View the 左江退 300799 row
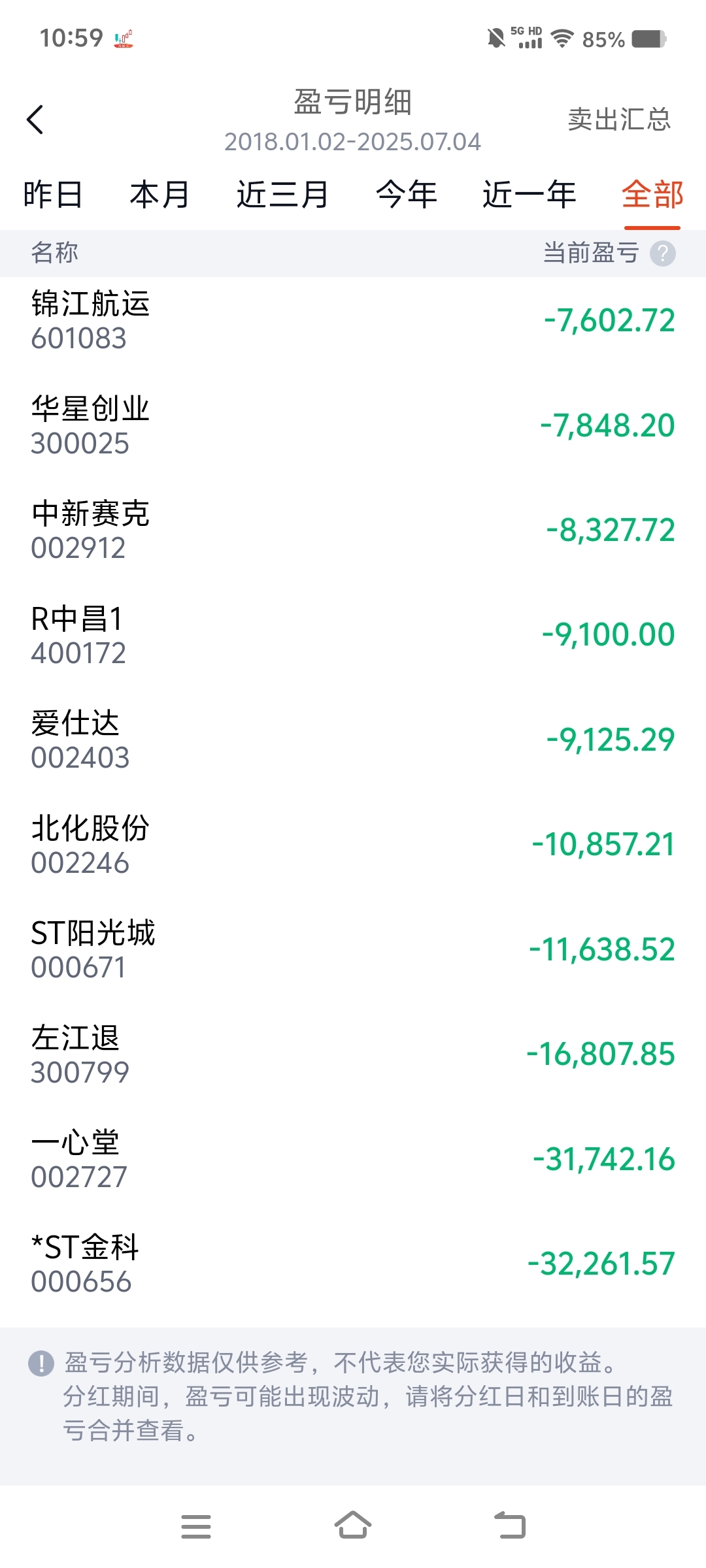 [353, 1055]
